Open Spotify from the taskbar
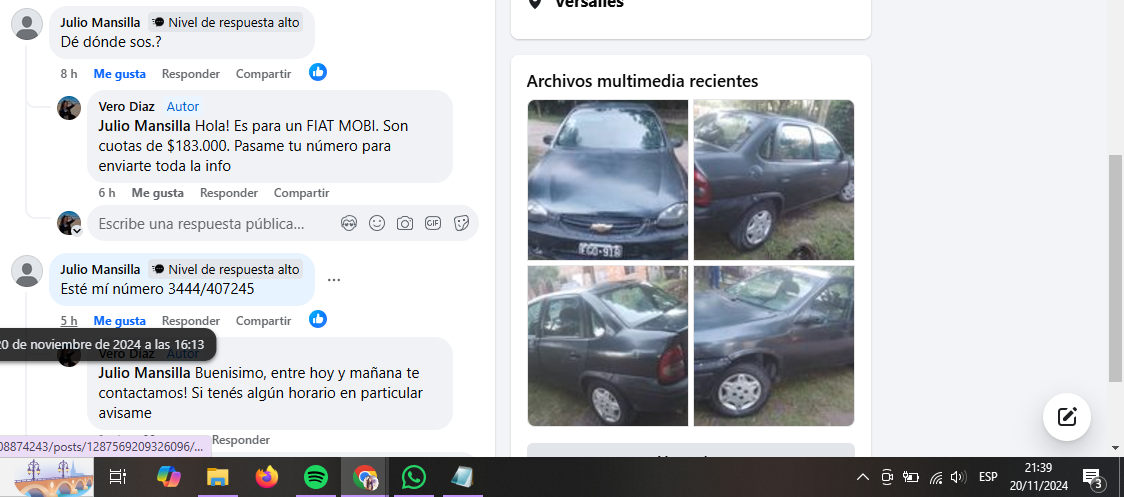 (315, 478)
